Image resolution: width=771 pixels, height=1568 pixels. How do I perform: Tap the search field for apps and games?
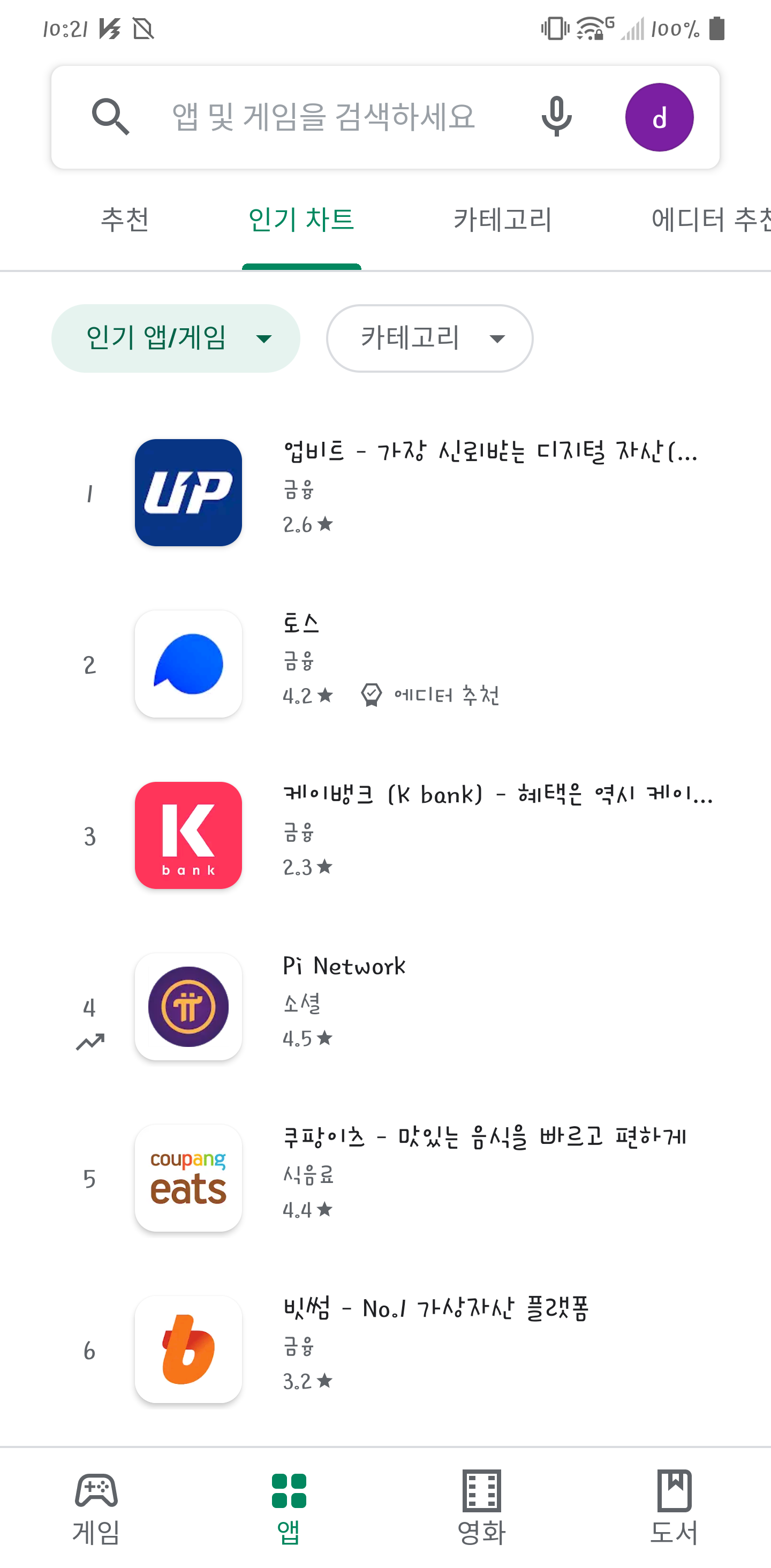pos(322,117)
